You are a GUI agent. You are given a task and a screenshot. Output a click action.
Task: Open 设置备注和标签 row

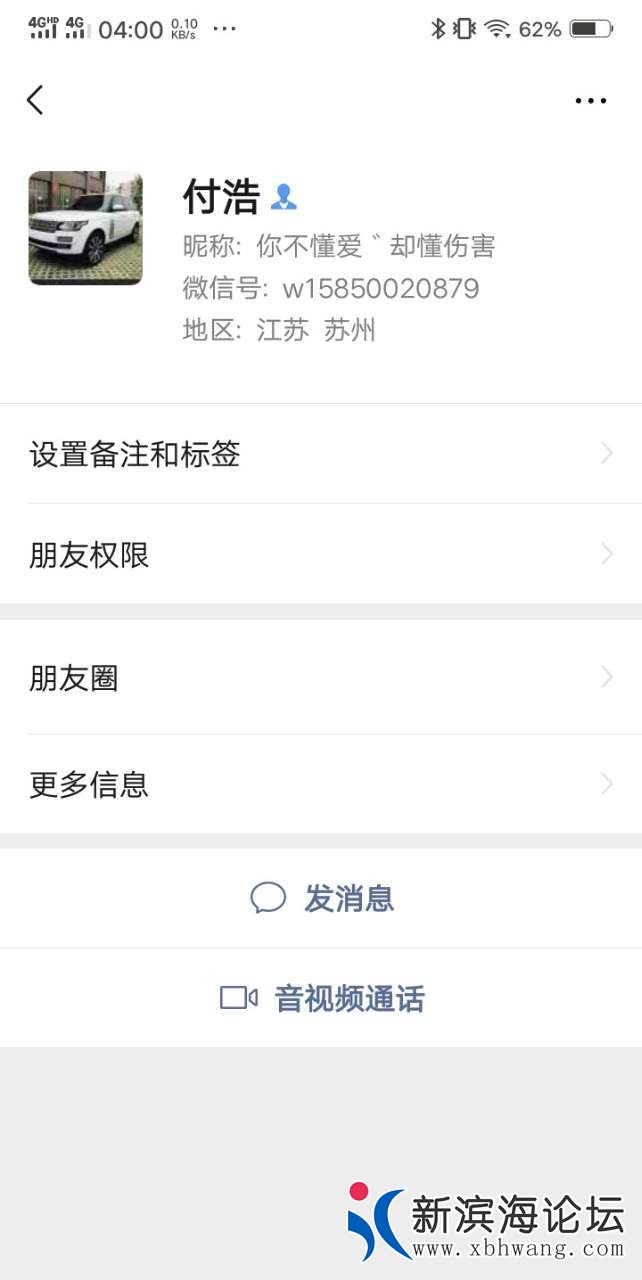pyautogui.click(x=320, y=455)
